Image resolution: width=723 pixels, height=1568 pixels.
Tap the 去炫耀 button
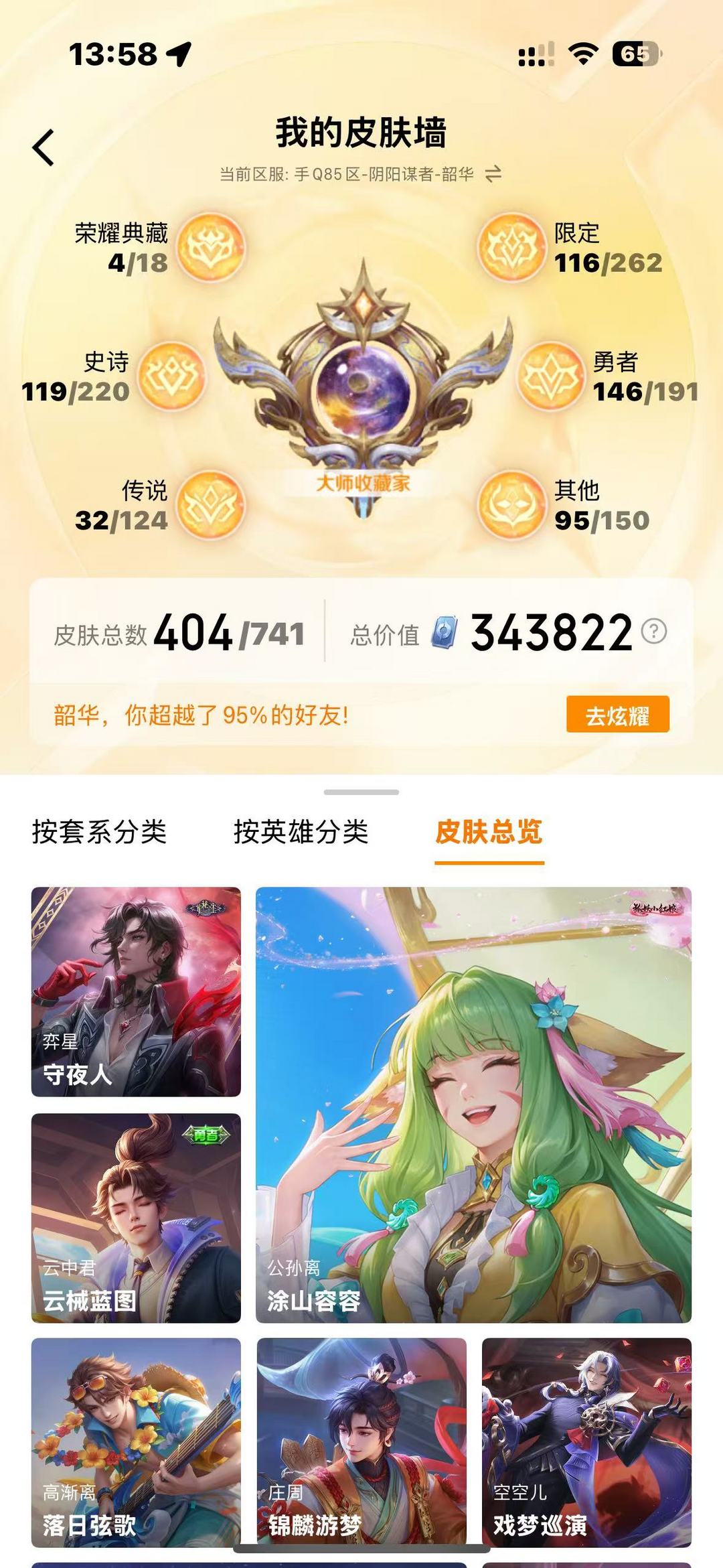point(618,715)
